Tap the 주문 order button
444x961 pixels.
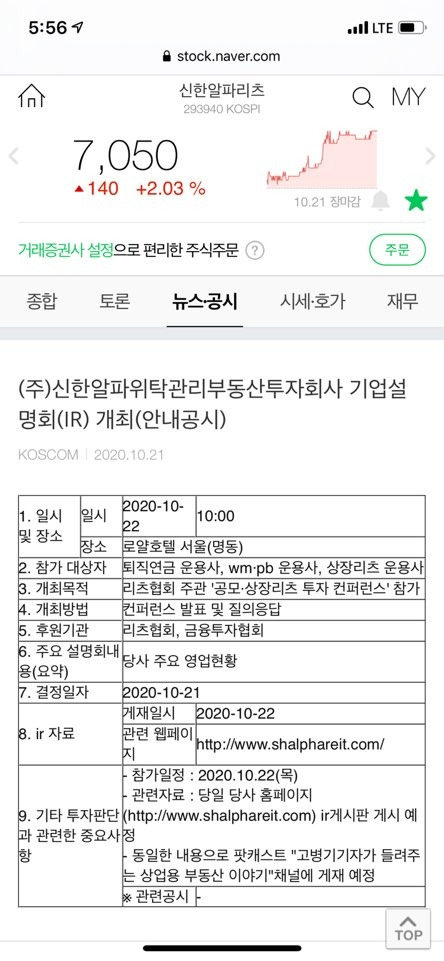coord(397,249)
